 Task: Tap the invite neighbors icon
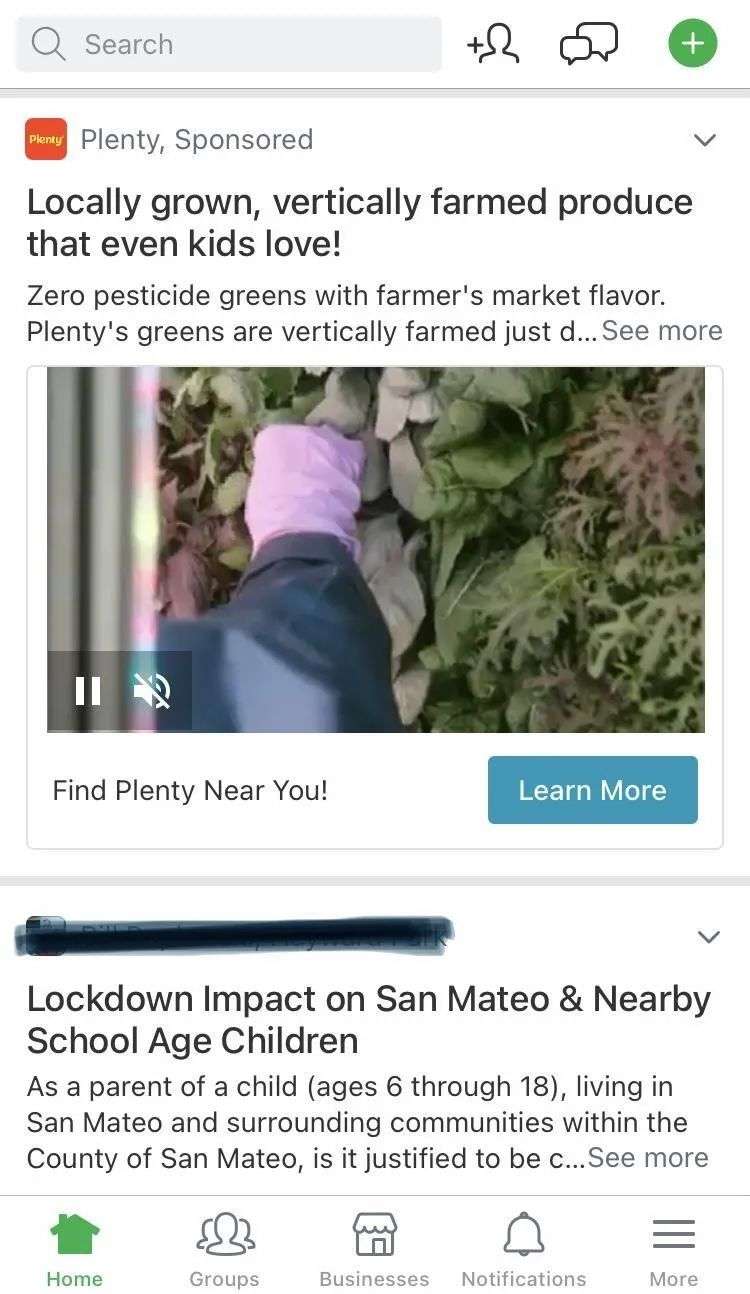(493, 44)
